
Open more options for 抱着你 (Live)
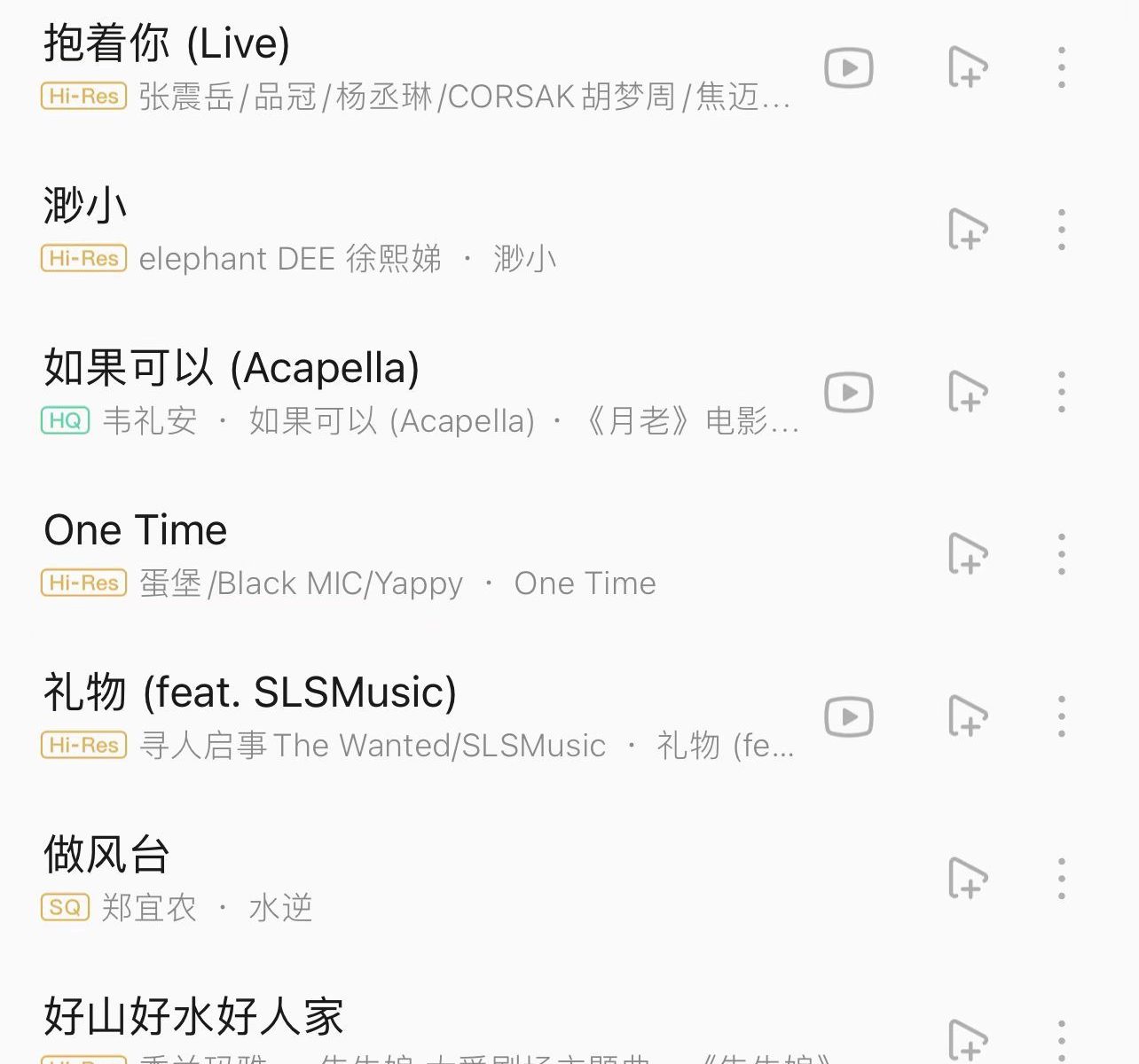click(x=1061, y=68)
